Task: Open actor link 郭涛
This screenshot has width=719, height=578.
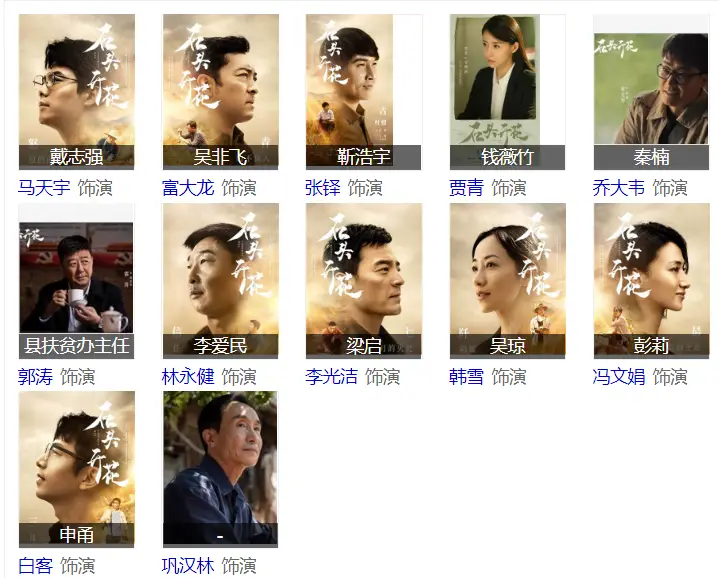Action: click(x=36, y=377)
